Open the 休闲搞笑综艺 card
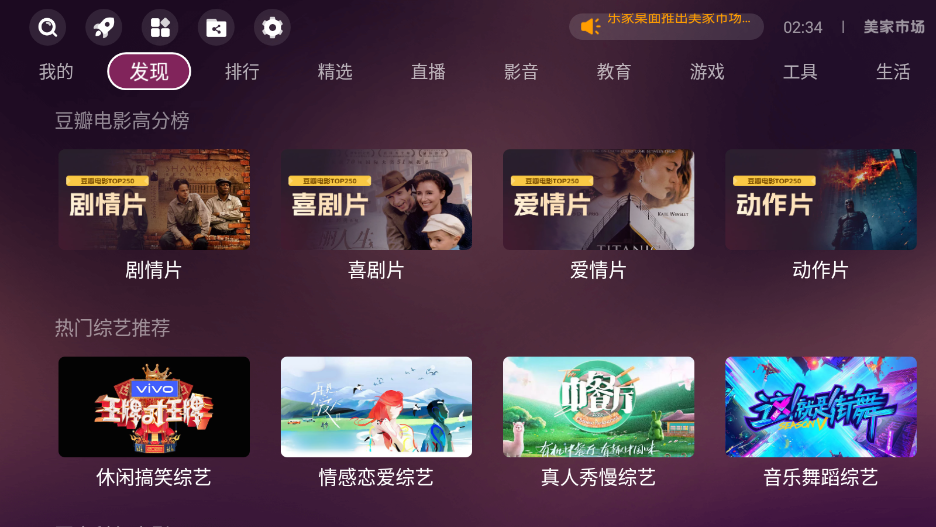 pyautogui.click(x=154, y=407)
